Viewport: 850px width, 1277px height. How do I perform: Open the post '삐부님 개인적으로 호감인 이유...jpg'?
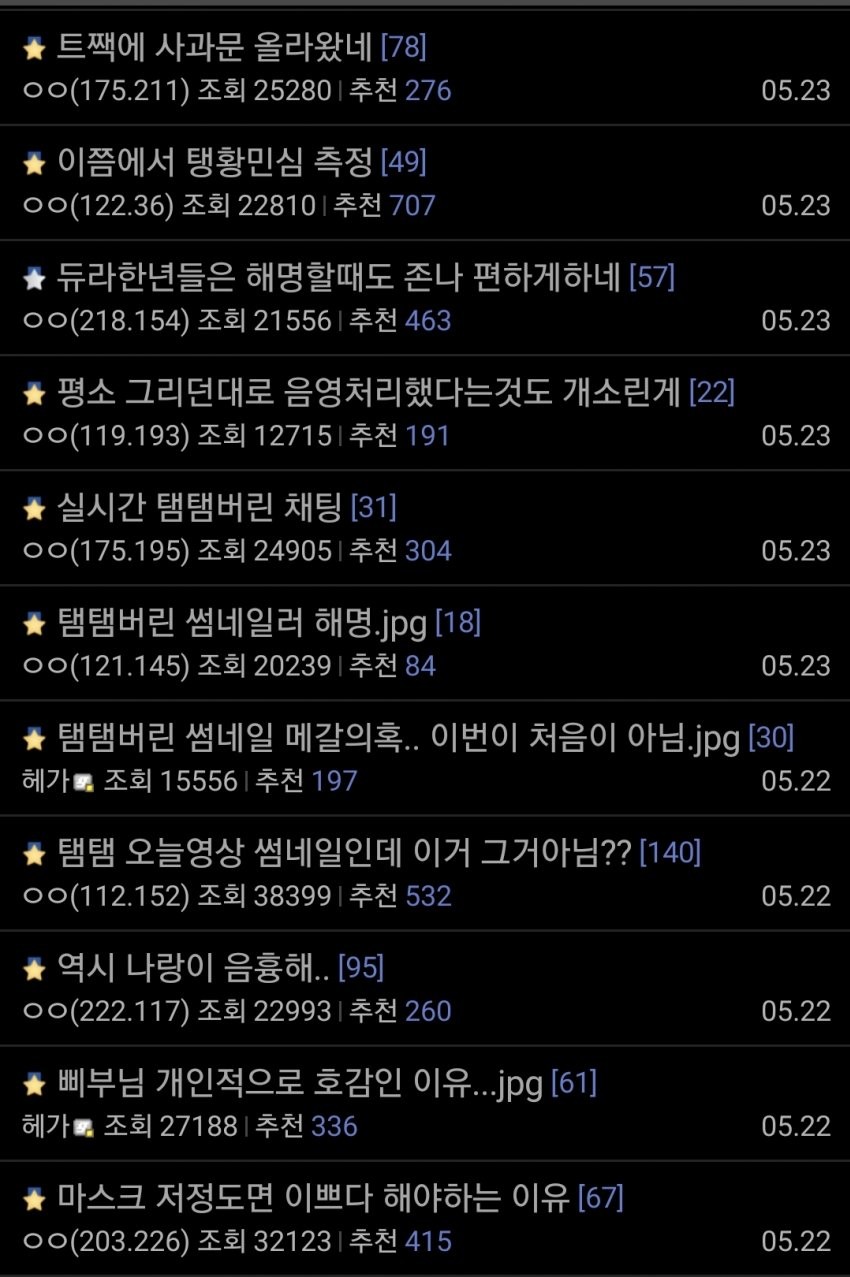[x=300, y=1083]
